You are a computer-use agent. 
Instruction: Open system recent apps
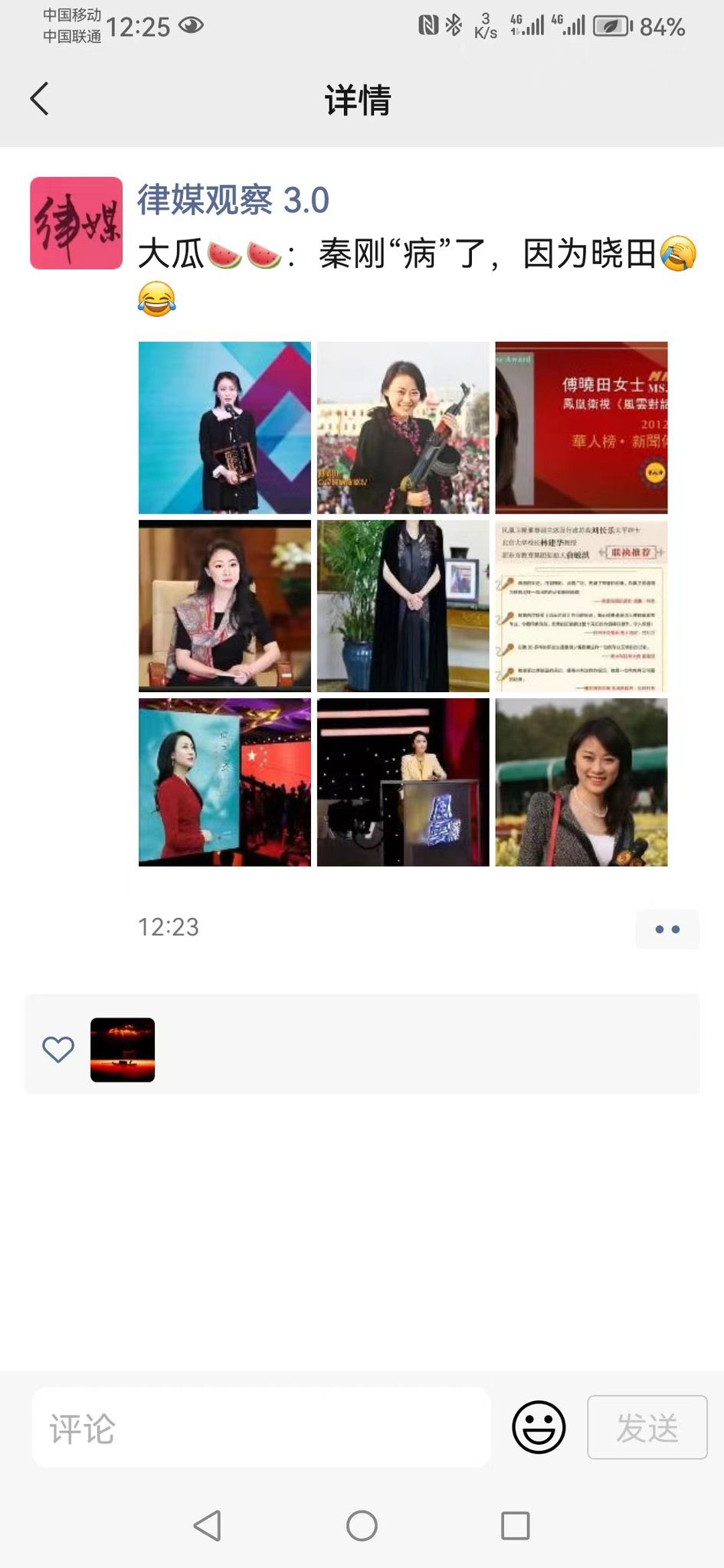pyautogui.click(x=515, y=1525)
